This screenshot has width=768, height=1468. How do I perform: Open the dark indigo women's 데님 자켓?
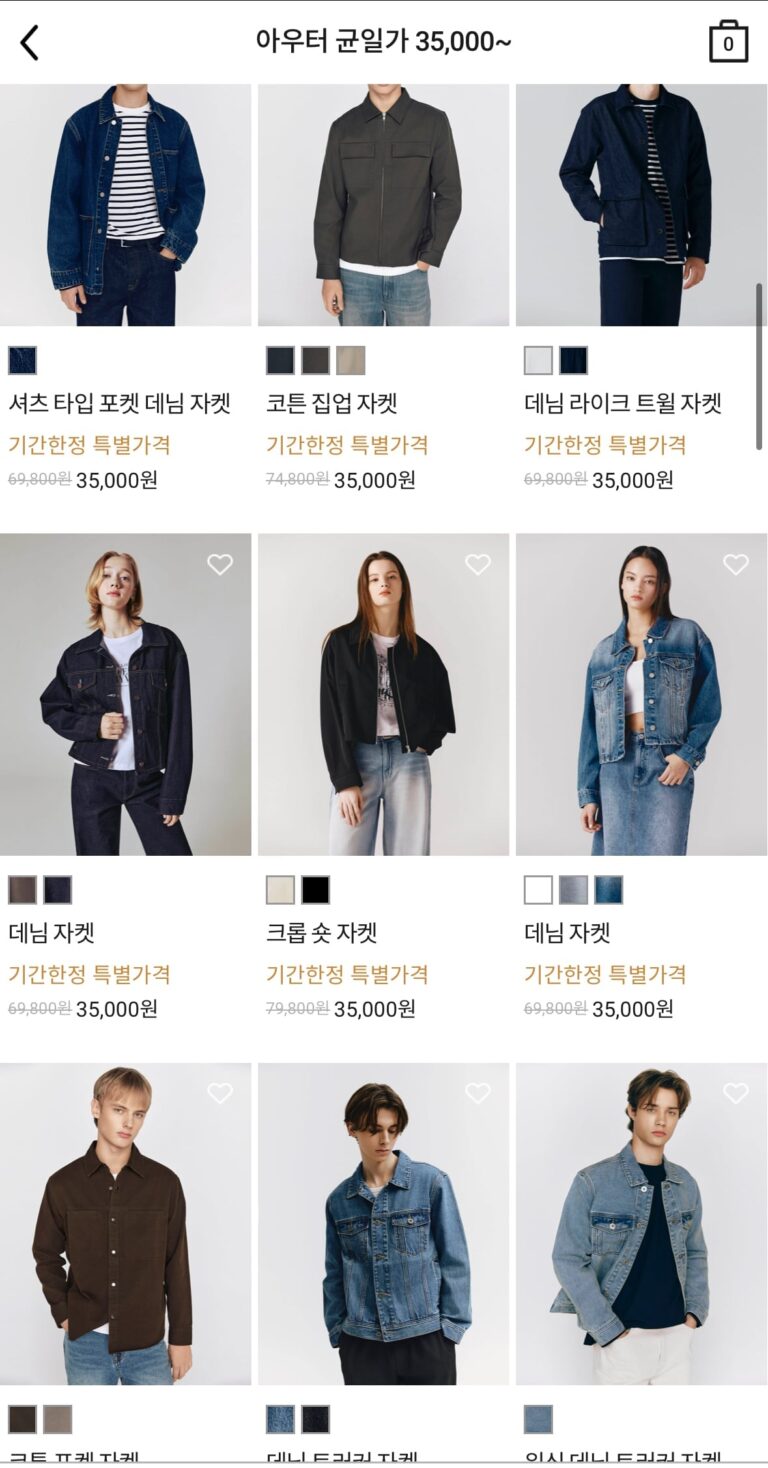click(x=125, y=695)
